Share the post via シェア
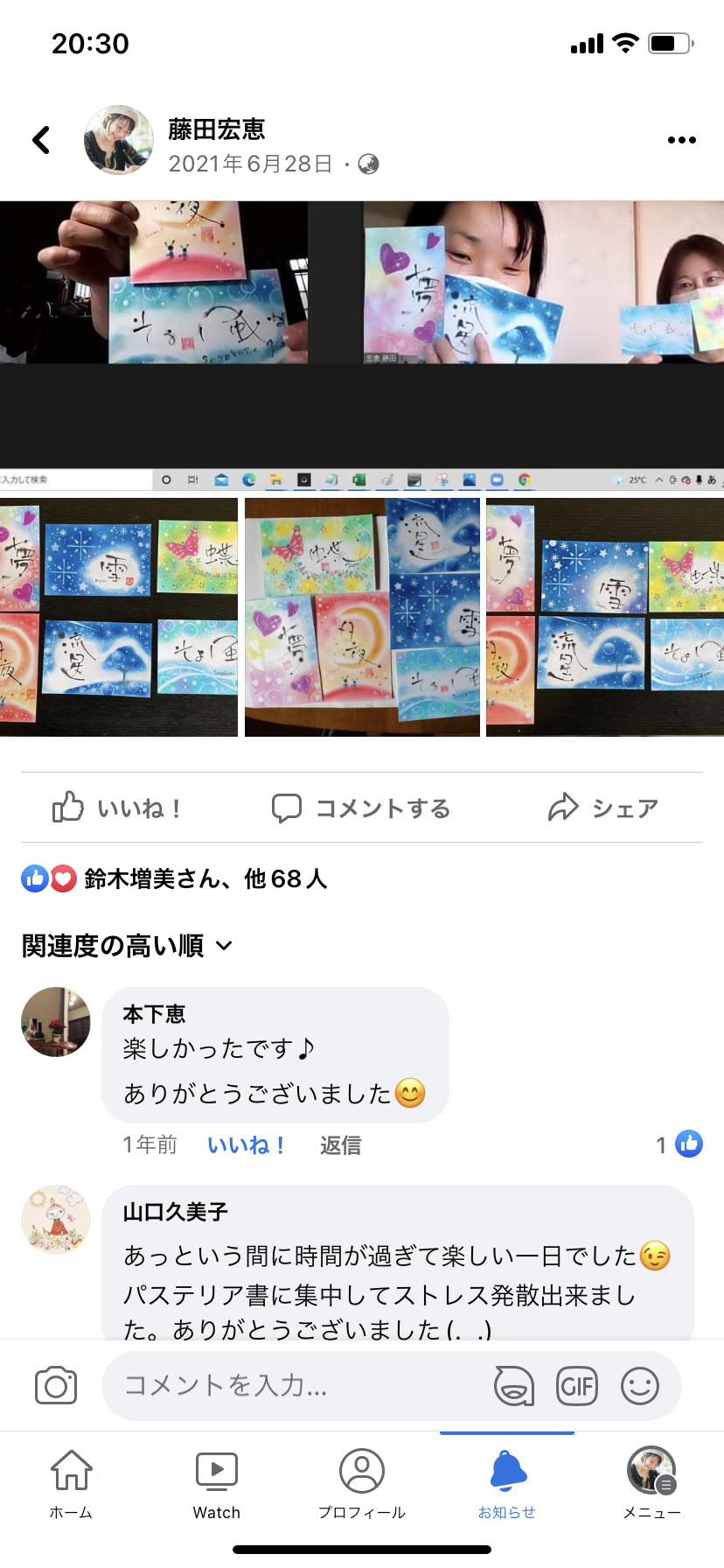 click(602, 808)
